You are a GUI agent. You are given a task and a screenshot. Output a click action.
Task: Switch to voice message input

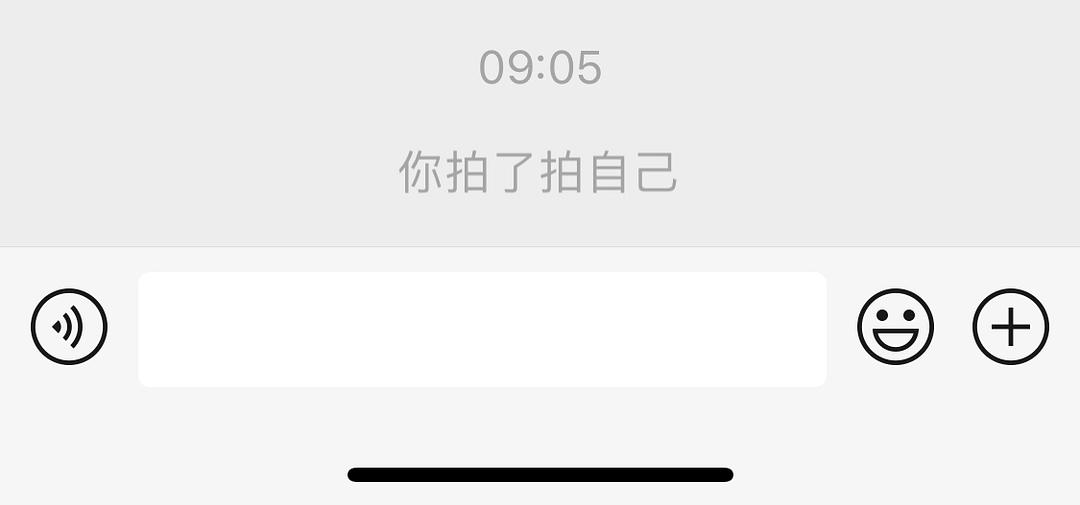[69, 326]
